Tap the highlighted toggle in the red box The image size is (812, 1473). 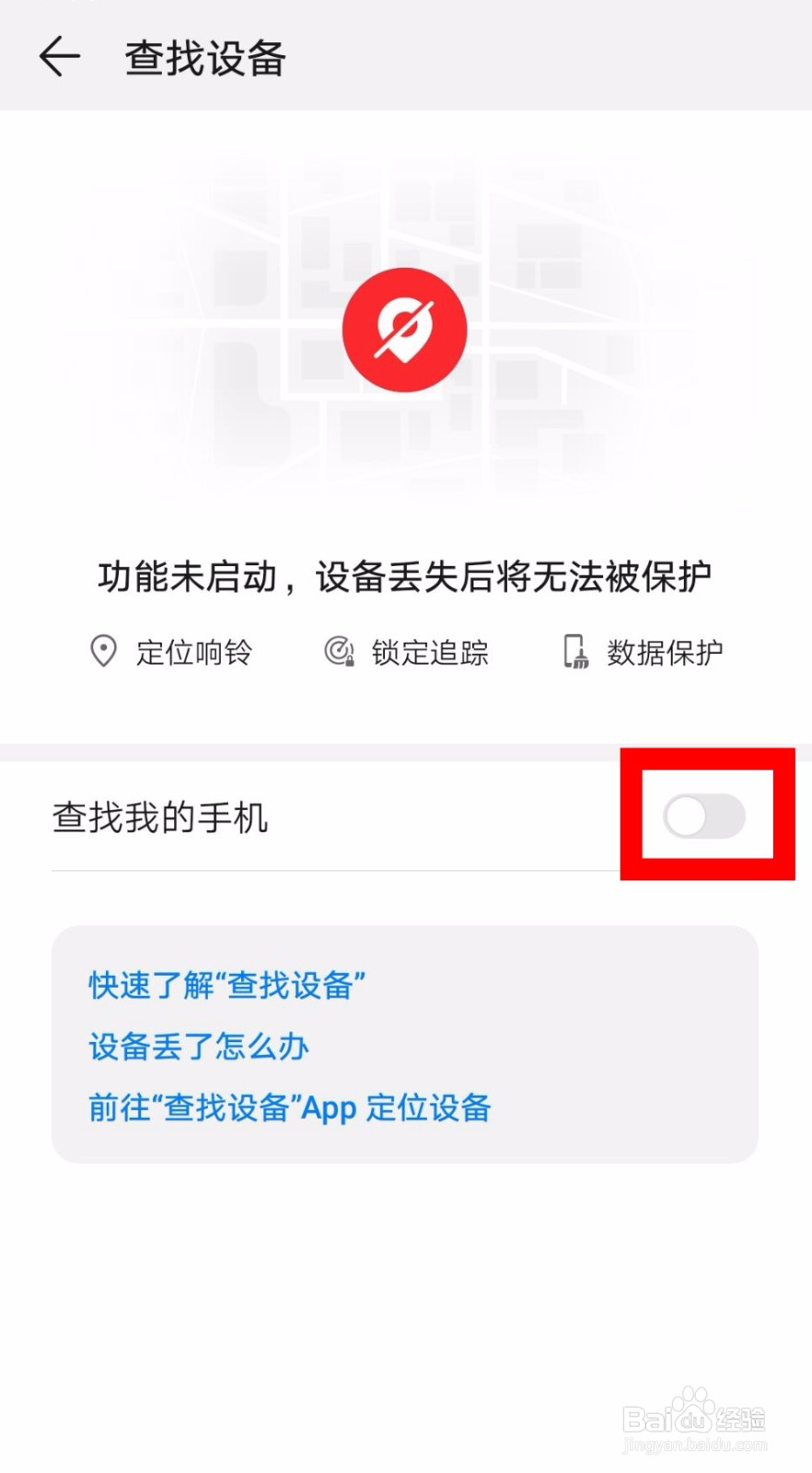point(705,814)
